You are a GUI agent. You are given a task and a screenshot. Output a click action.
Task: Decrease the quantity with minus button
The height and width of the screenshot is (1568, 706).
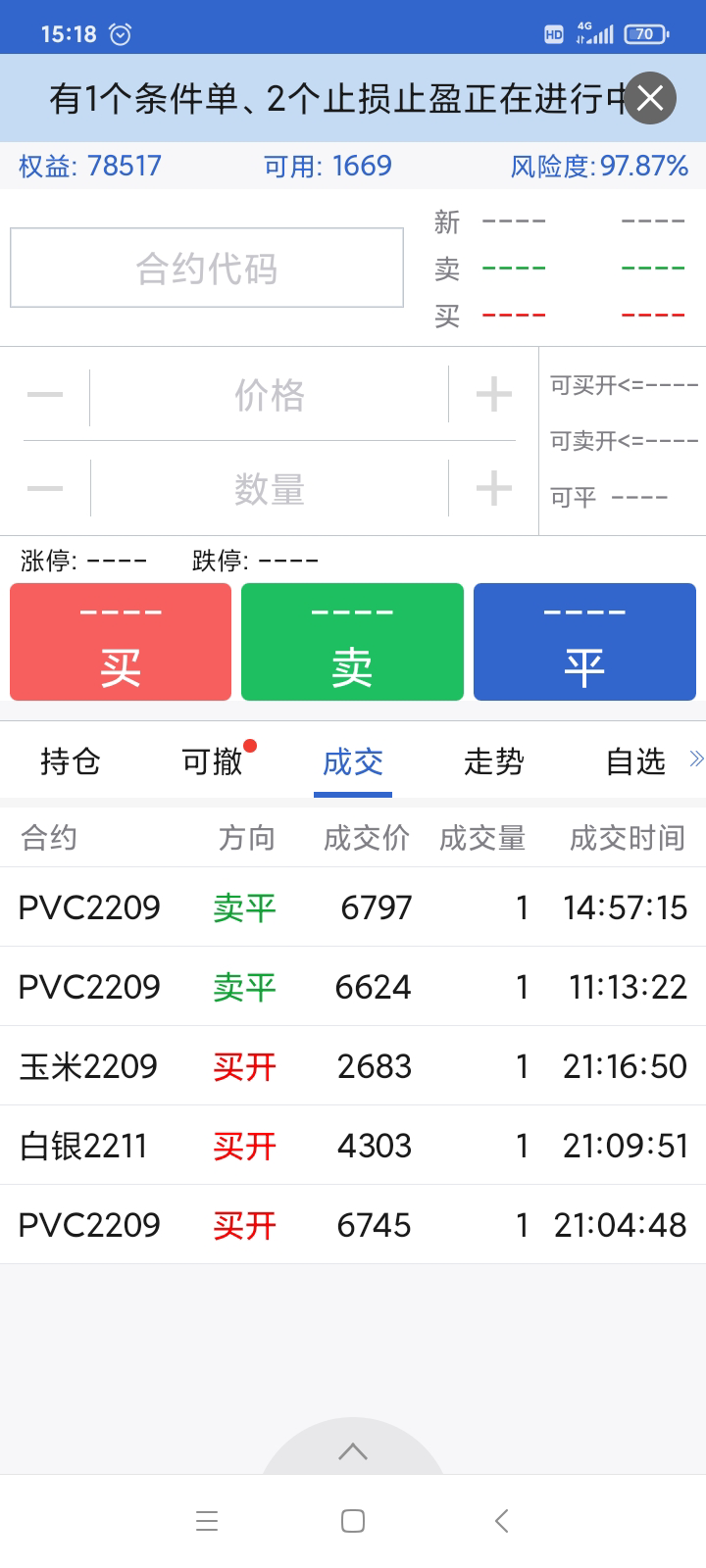click(45, 488)
